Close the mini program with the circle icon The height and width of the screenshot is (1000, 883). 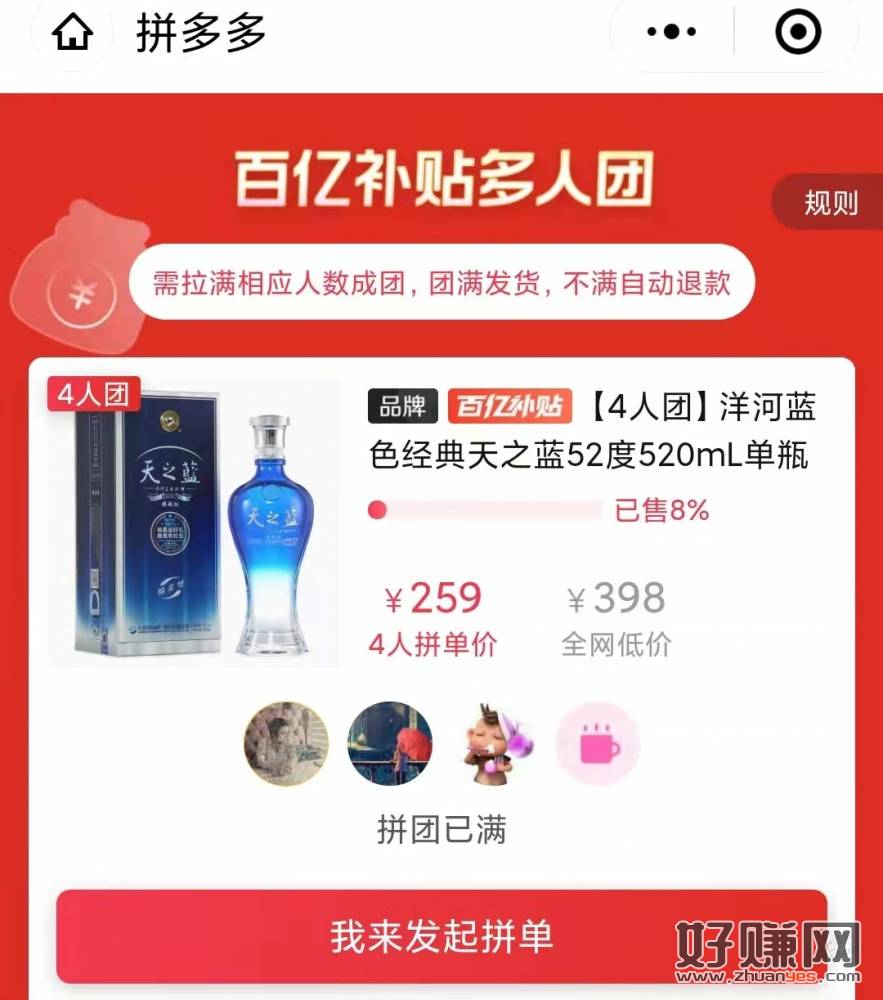798,33
